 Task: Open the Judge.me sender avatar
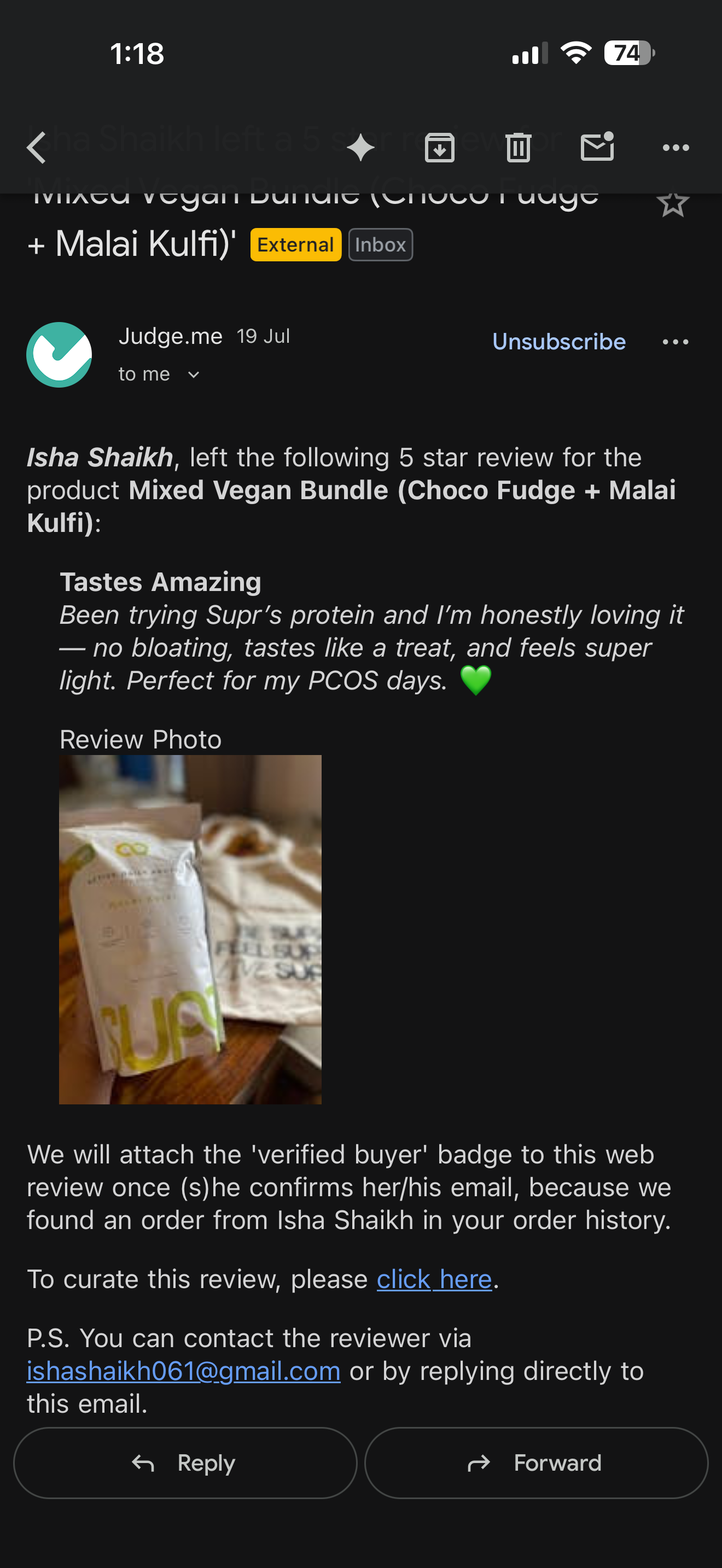[59, 355]
